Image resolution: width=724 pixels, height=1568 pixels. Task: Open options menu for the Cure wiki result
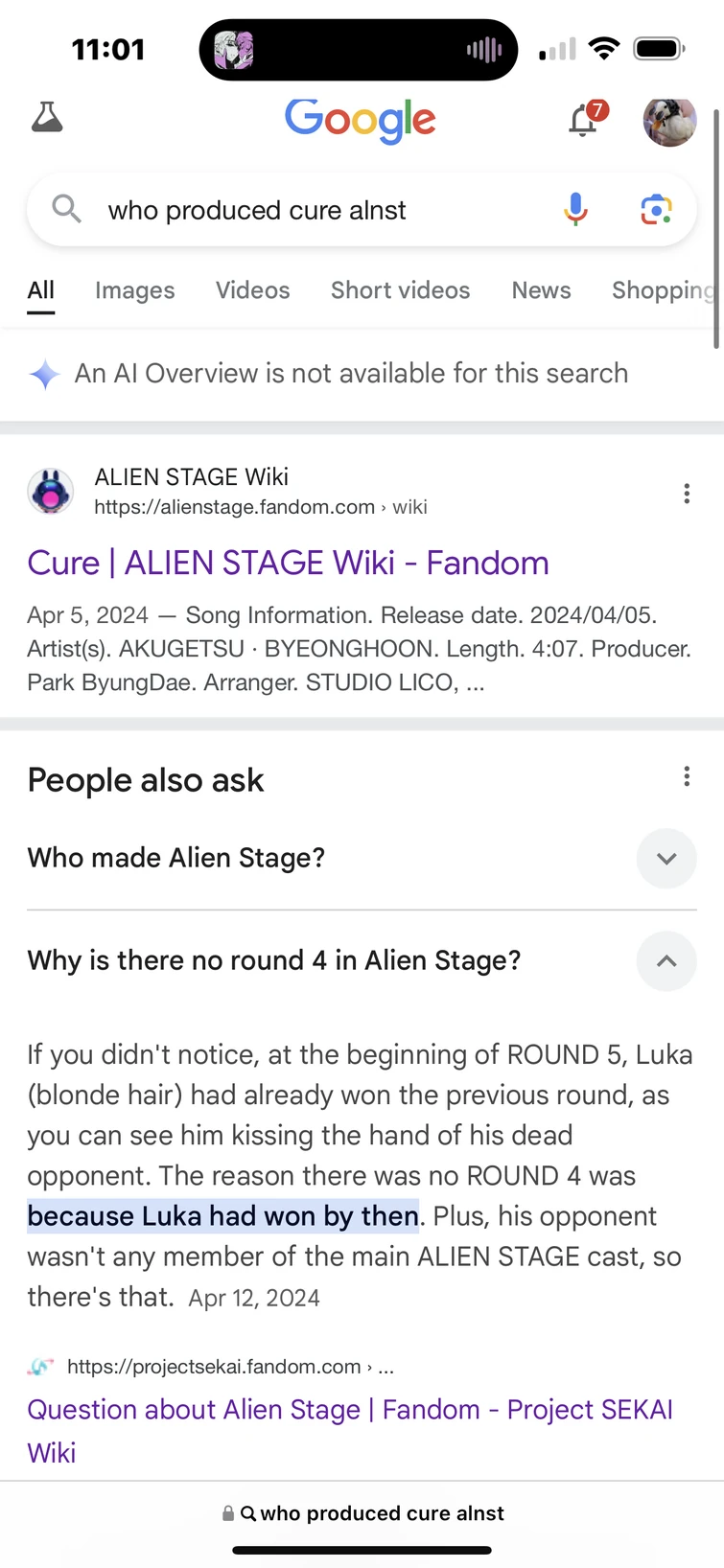687,493
